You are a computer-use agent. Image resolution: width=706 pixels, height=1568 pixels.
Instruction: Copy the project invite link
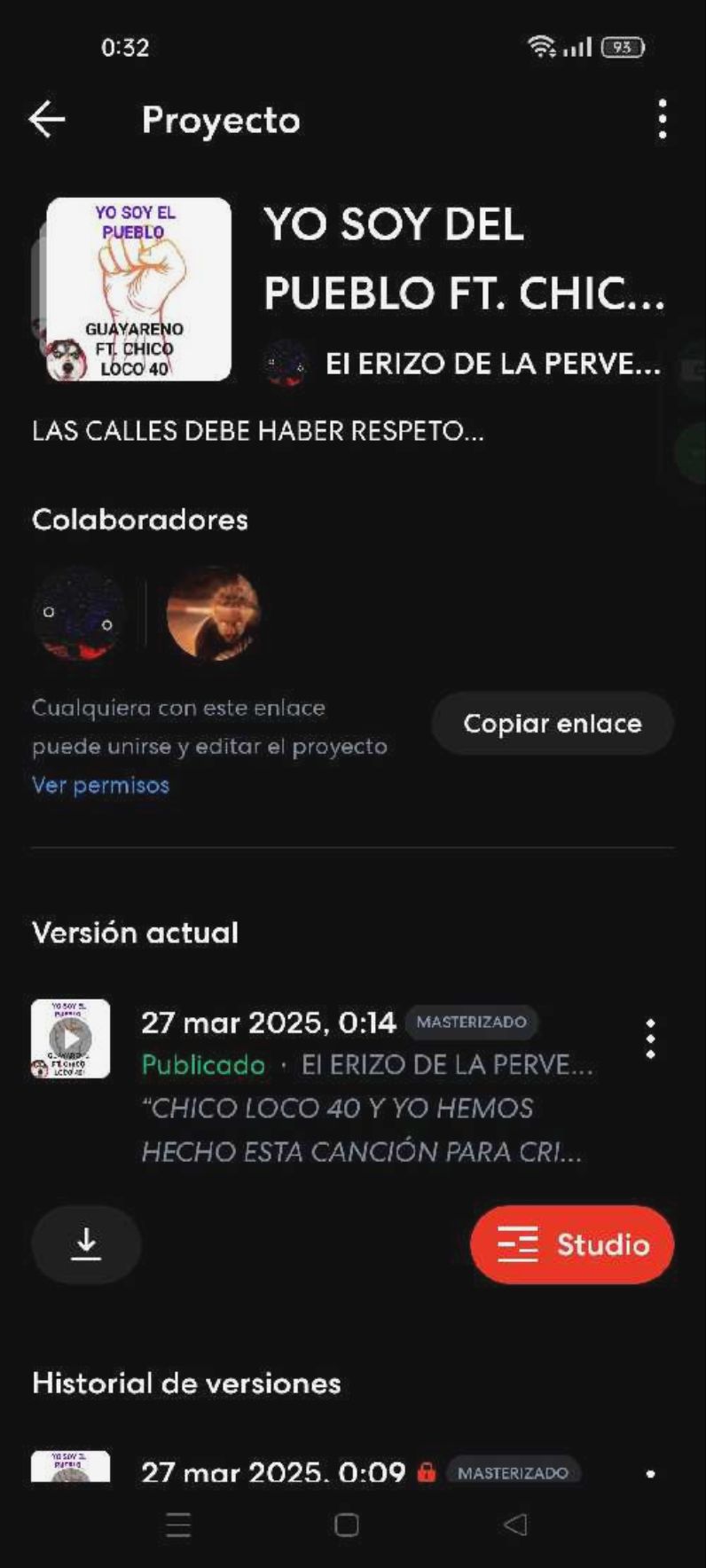pyautogui.click(x=552, y=724)
